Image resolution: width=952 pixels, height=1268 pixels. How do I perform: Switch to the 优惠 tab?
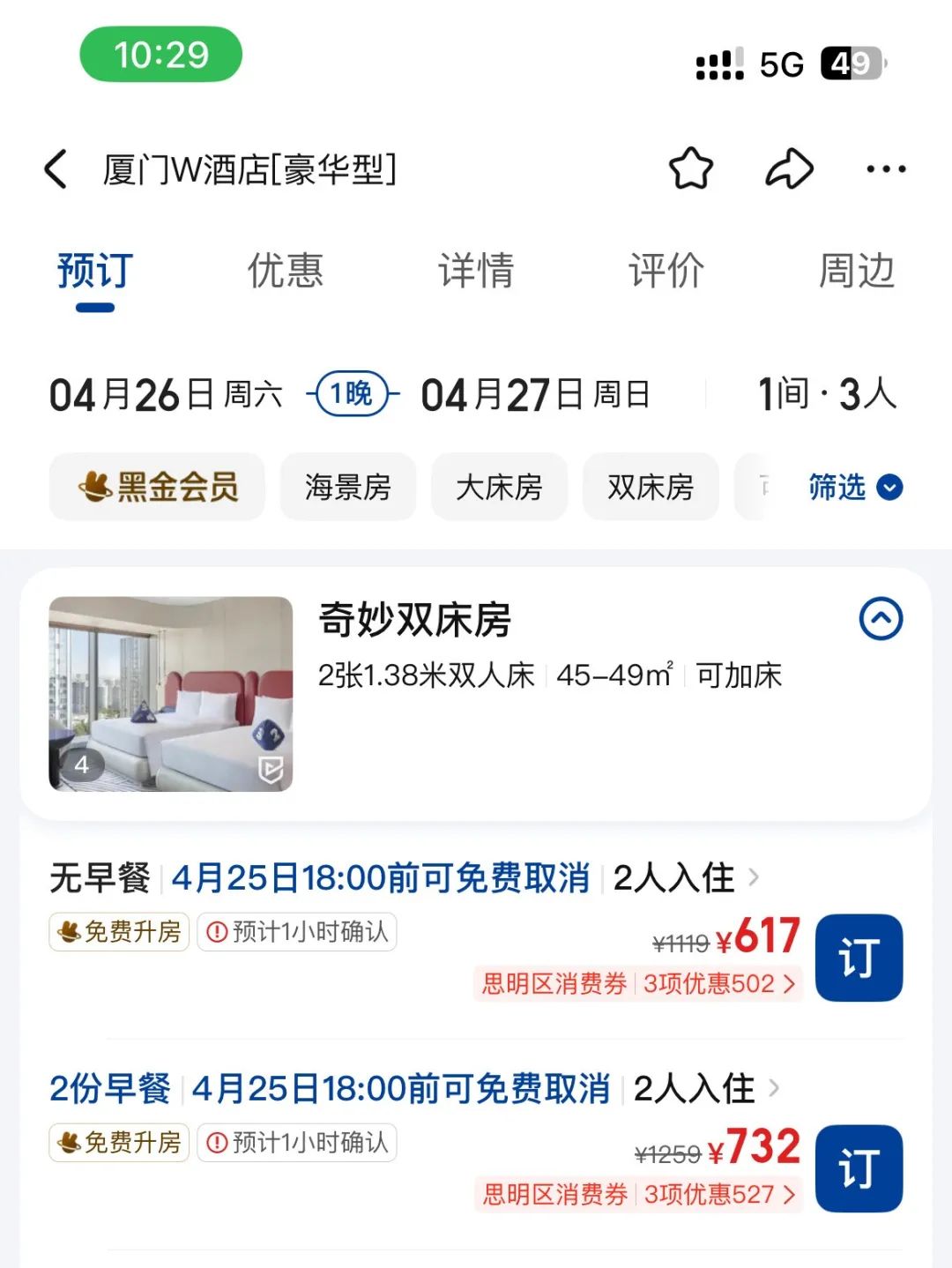point(285,271)
